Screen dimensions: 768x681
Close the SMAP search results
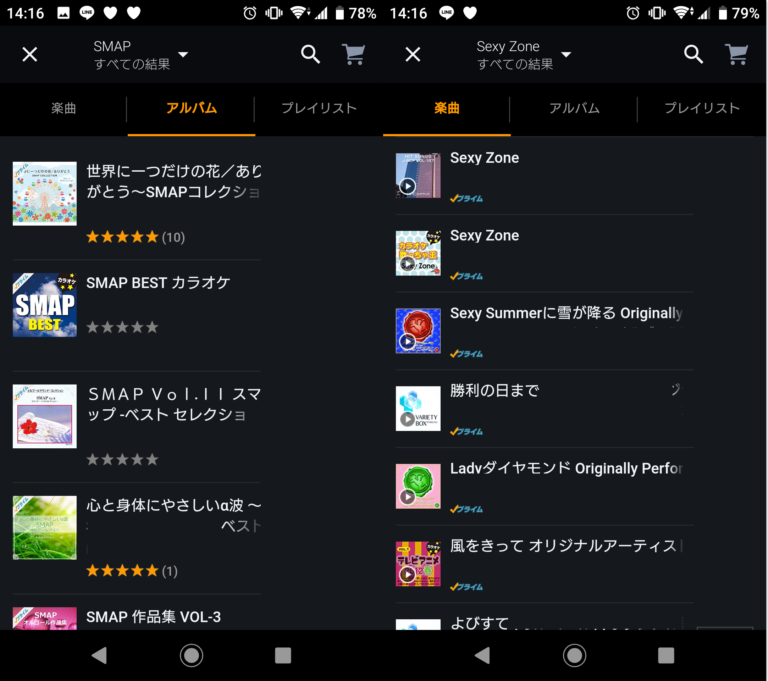tap(30, 54)
